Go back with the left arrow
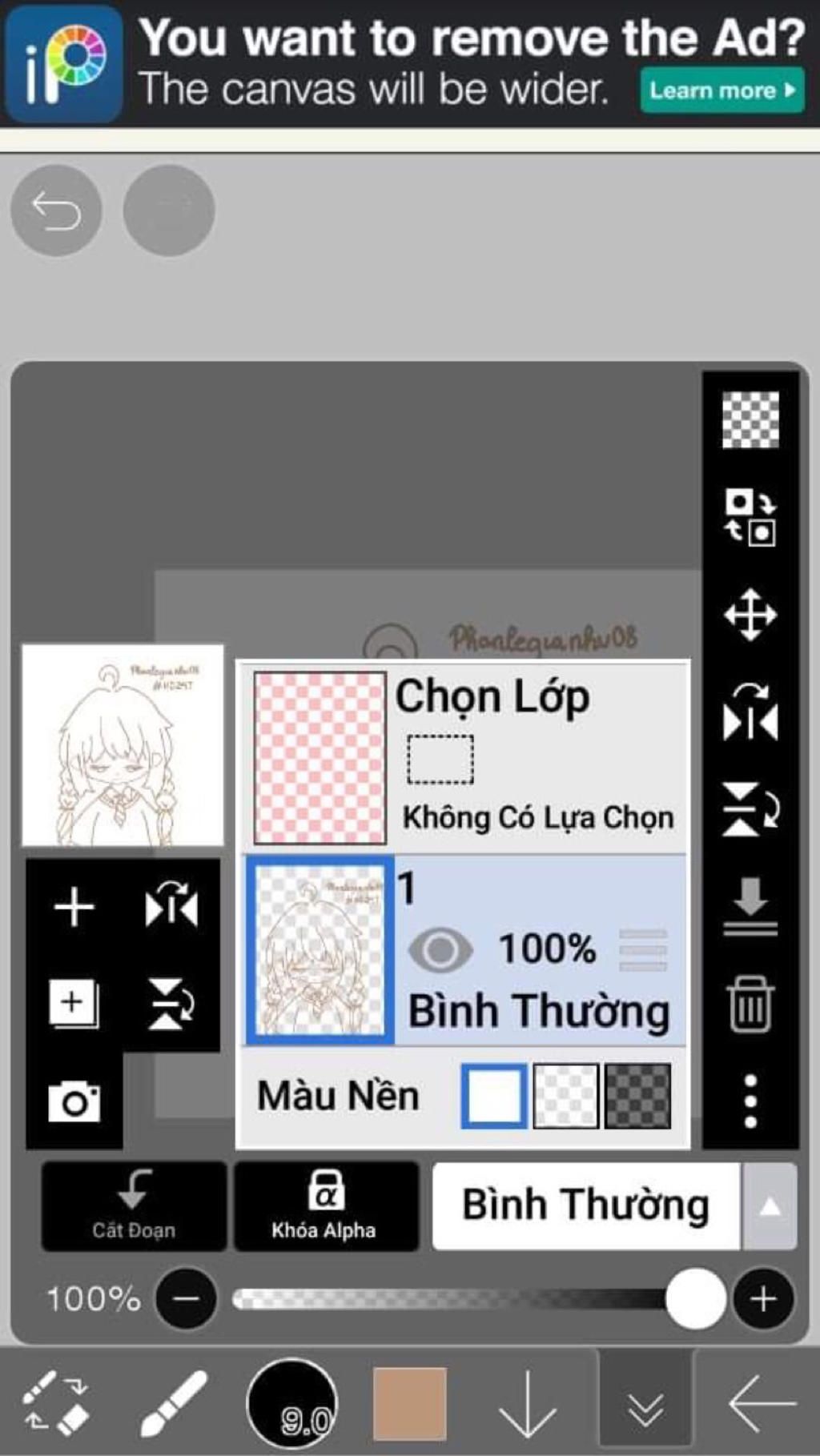The image size is (820, 1456). point(762,1403)
